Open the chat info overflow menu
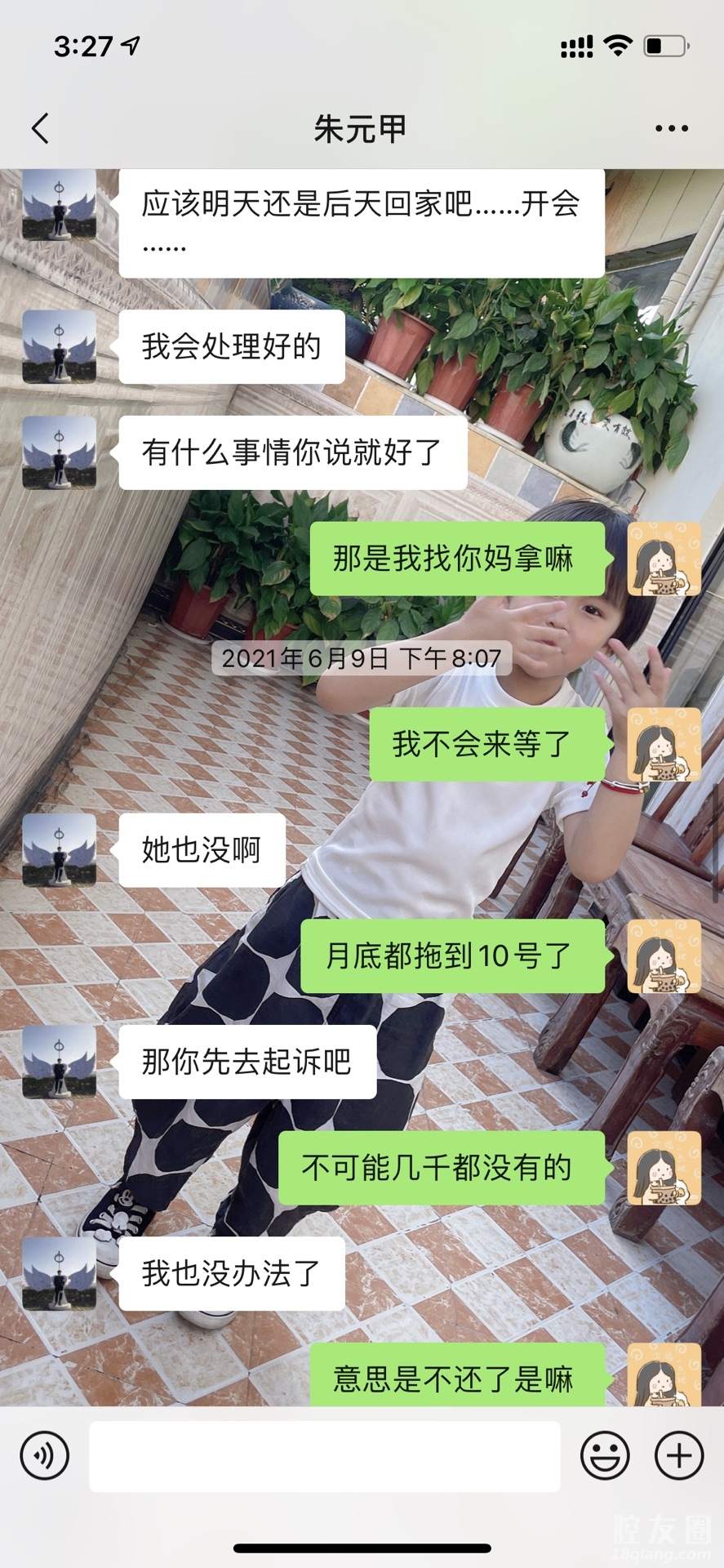Image resolution: width=724 pixels, height=1568 pixels. point(671,128)
